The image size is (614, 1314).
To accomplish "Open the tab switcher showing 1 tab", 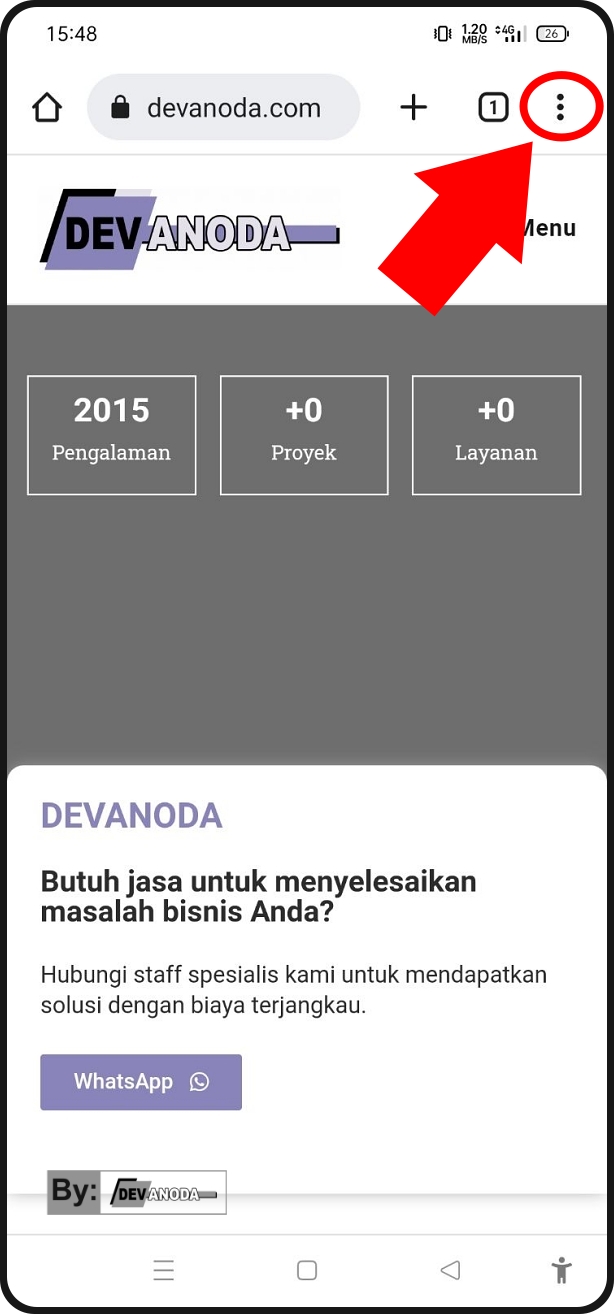I will pos(493,107).
